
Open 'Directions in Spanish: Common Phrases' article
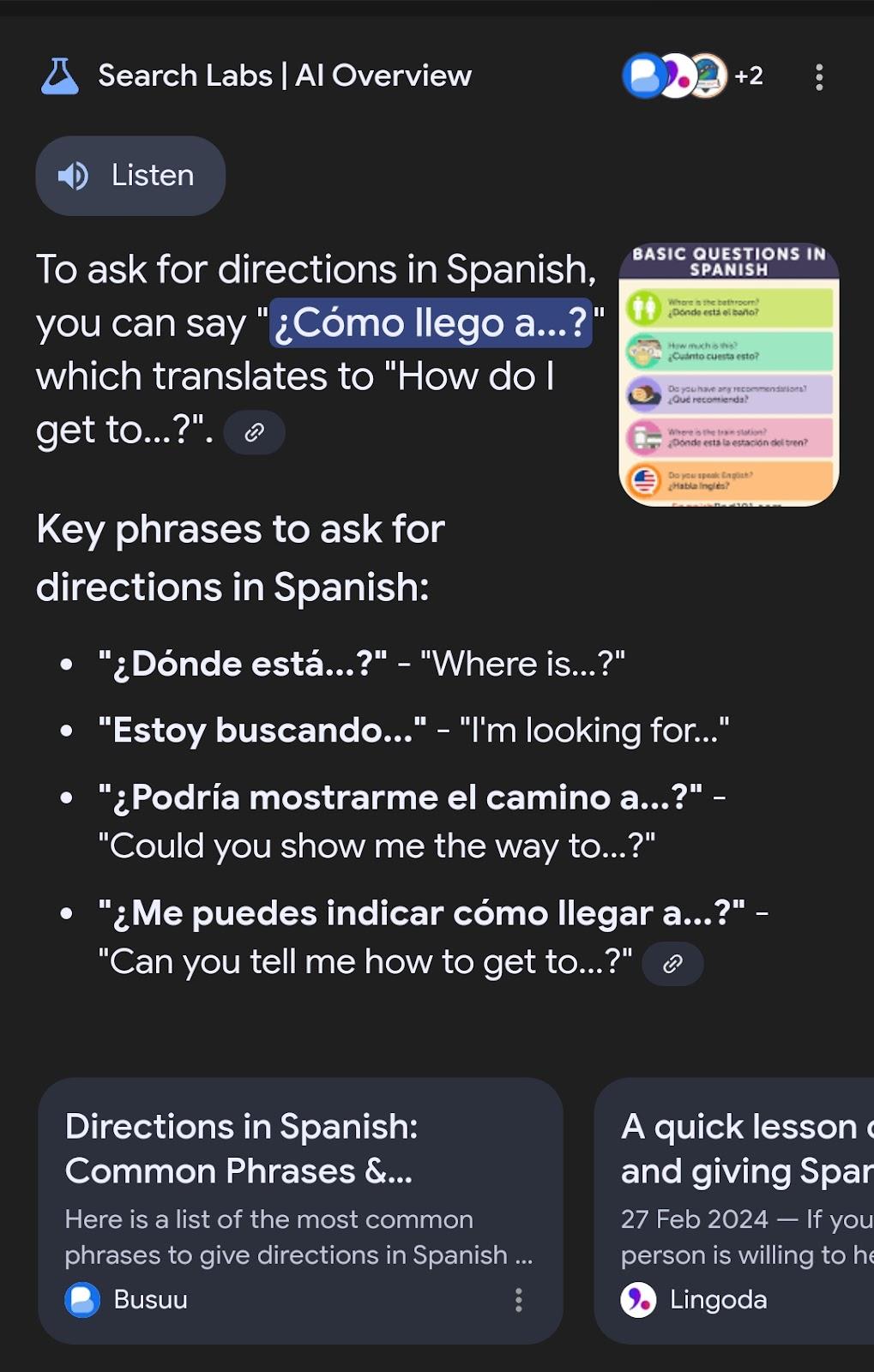click(x=241, y=1149)
